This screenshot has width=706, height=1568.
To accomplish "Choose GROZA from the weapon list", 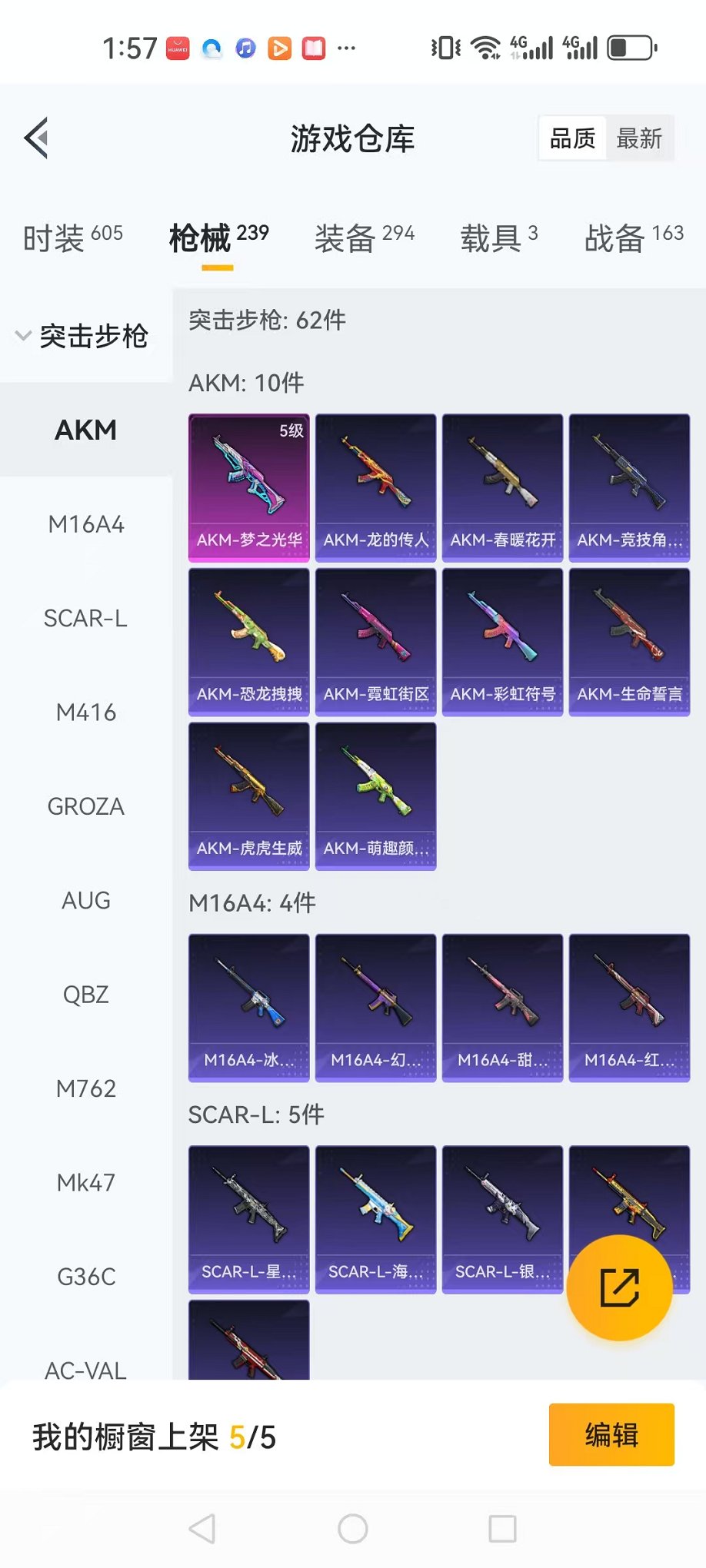I will 86,807.
